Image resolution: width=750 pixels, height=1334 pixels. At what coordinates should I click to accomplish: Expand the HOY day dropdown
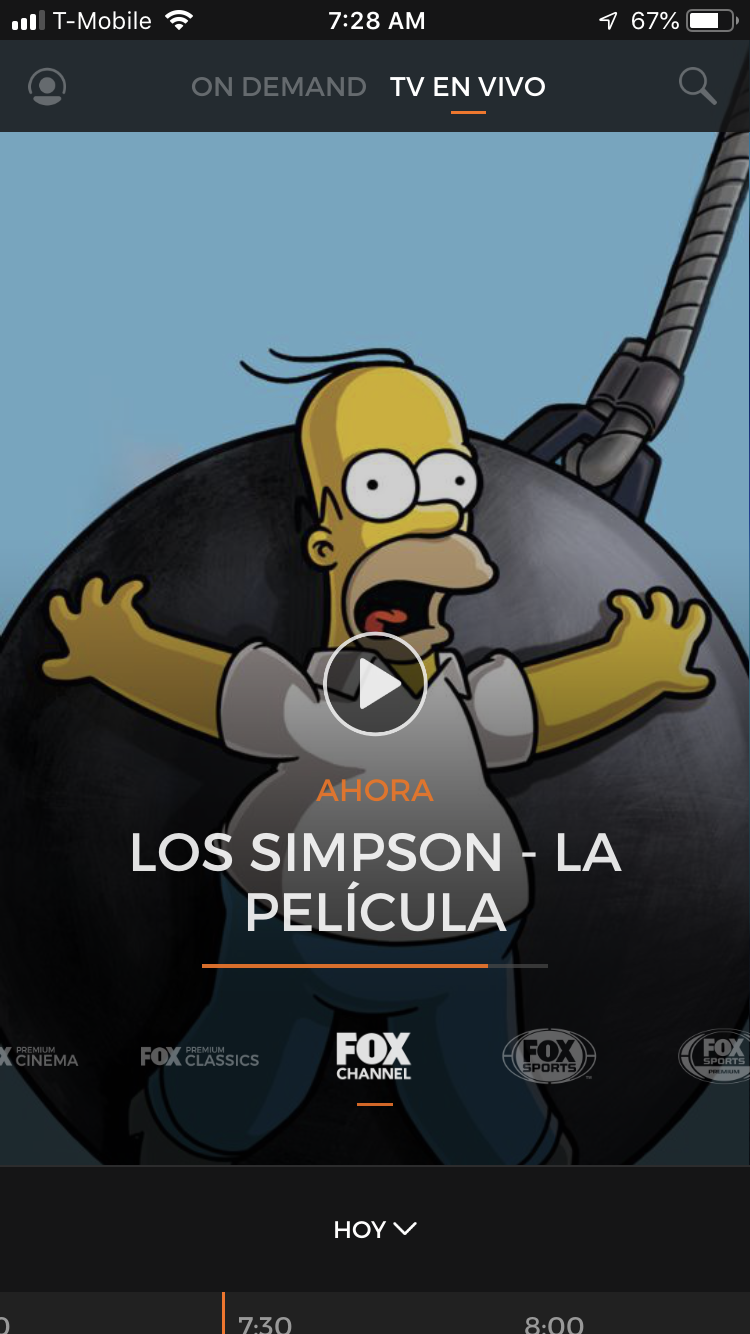point(375,1229)
